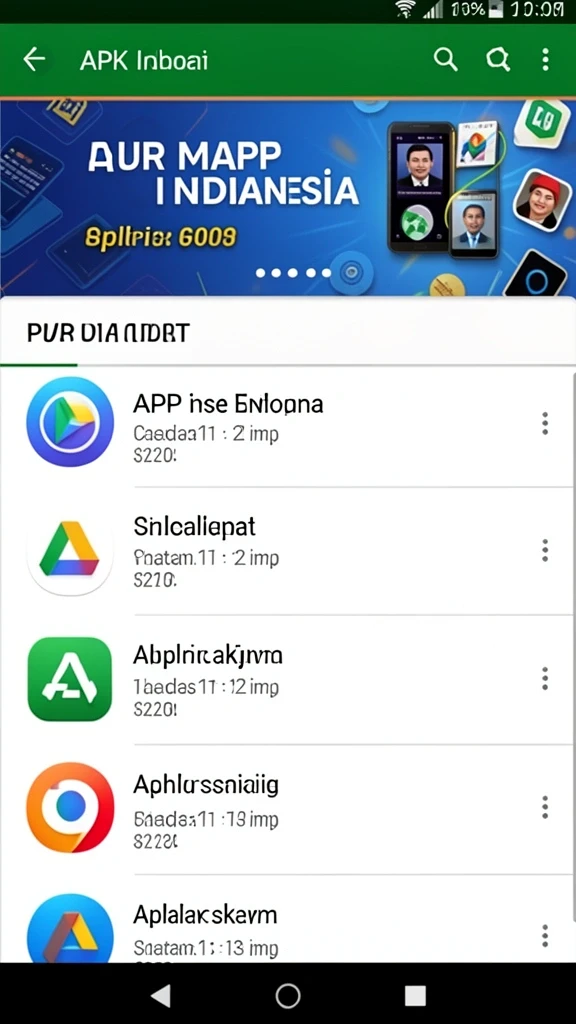Show more options for Aphlussniaiig
The width and height of the screenshot is (576, 1024).
tap(545, 808)
